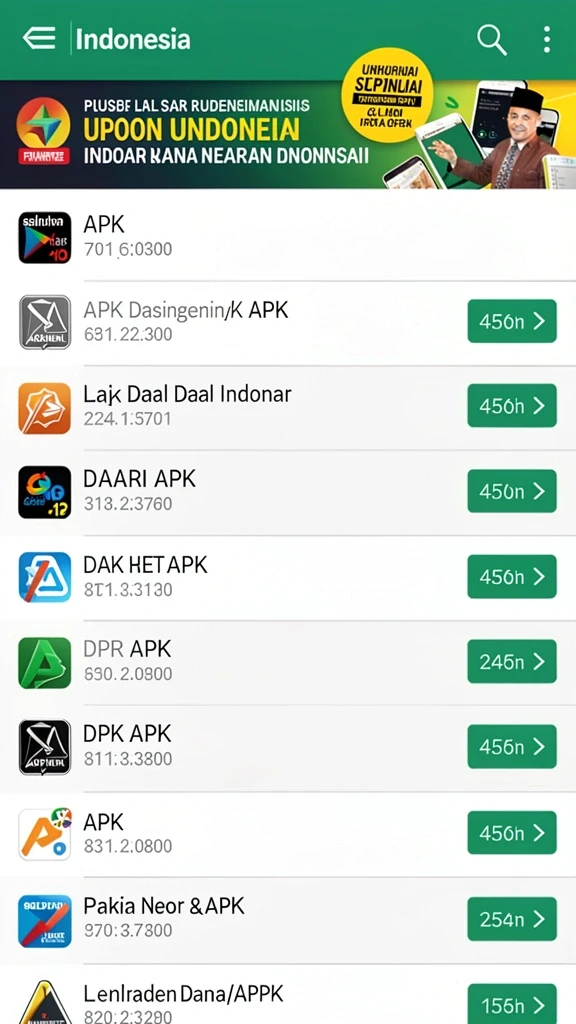Open the Upoon Undoneia promo banner

pos(288,135)
